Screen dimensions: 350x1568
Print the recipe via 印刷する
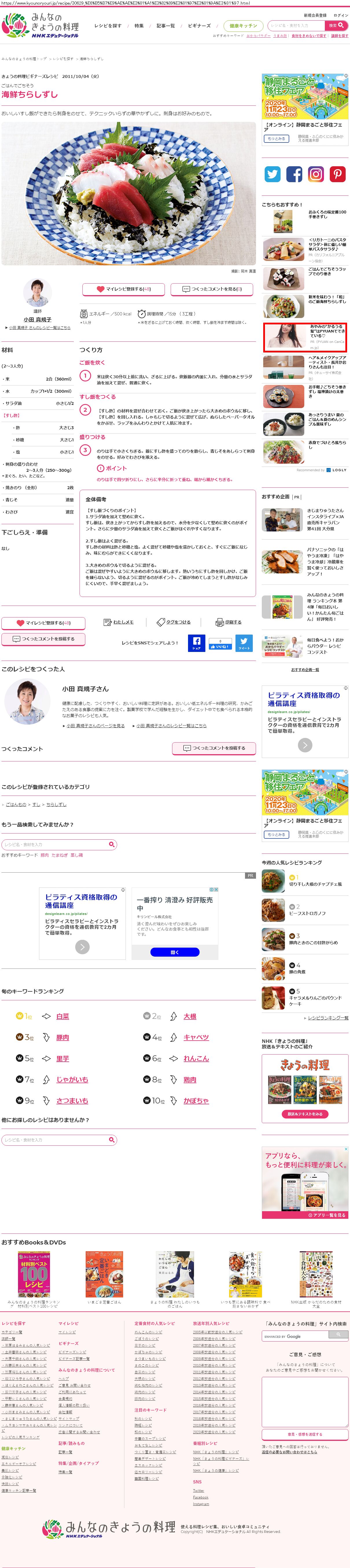[x=229, y=622]
